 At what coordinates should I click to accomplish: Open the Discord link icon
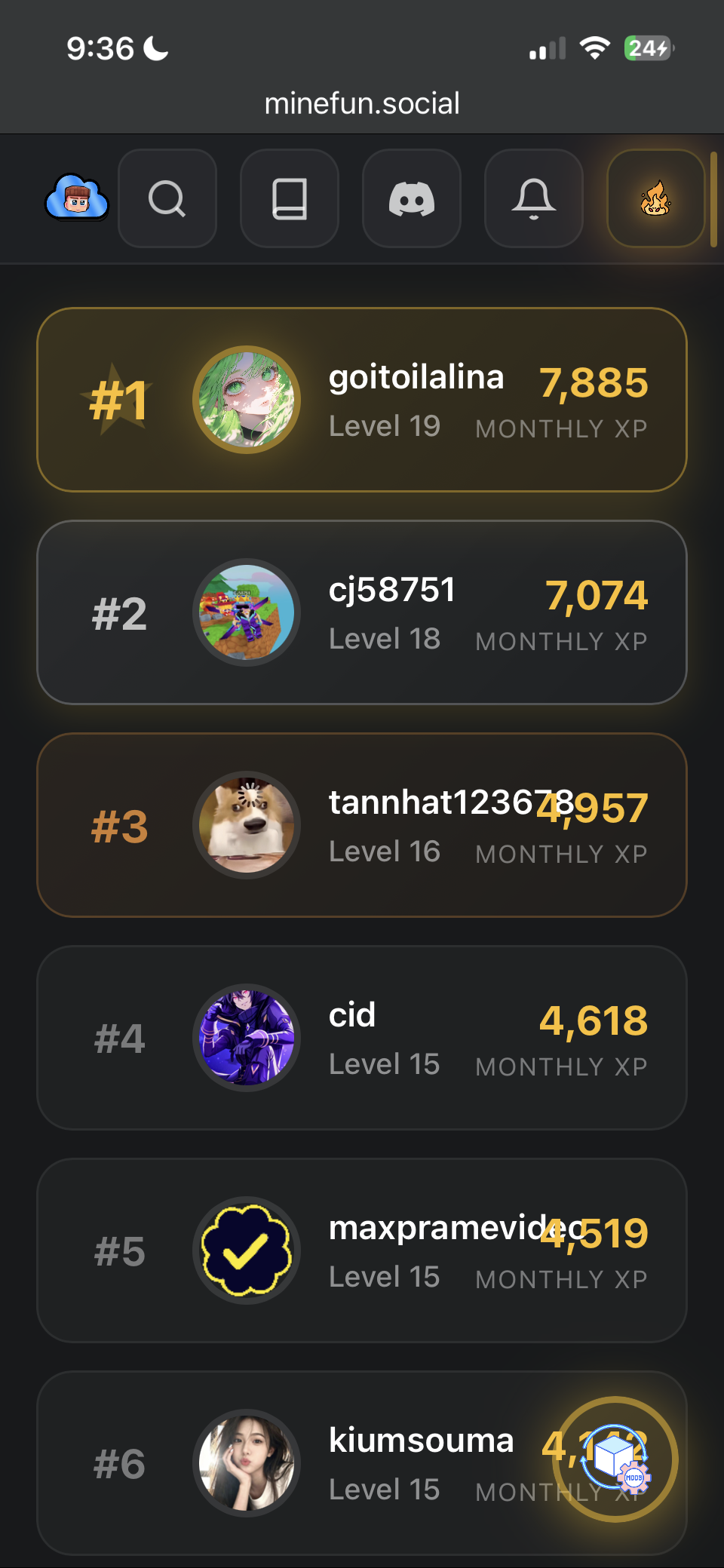click(x=411, y=199)
